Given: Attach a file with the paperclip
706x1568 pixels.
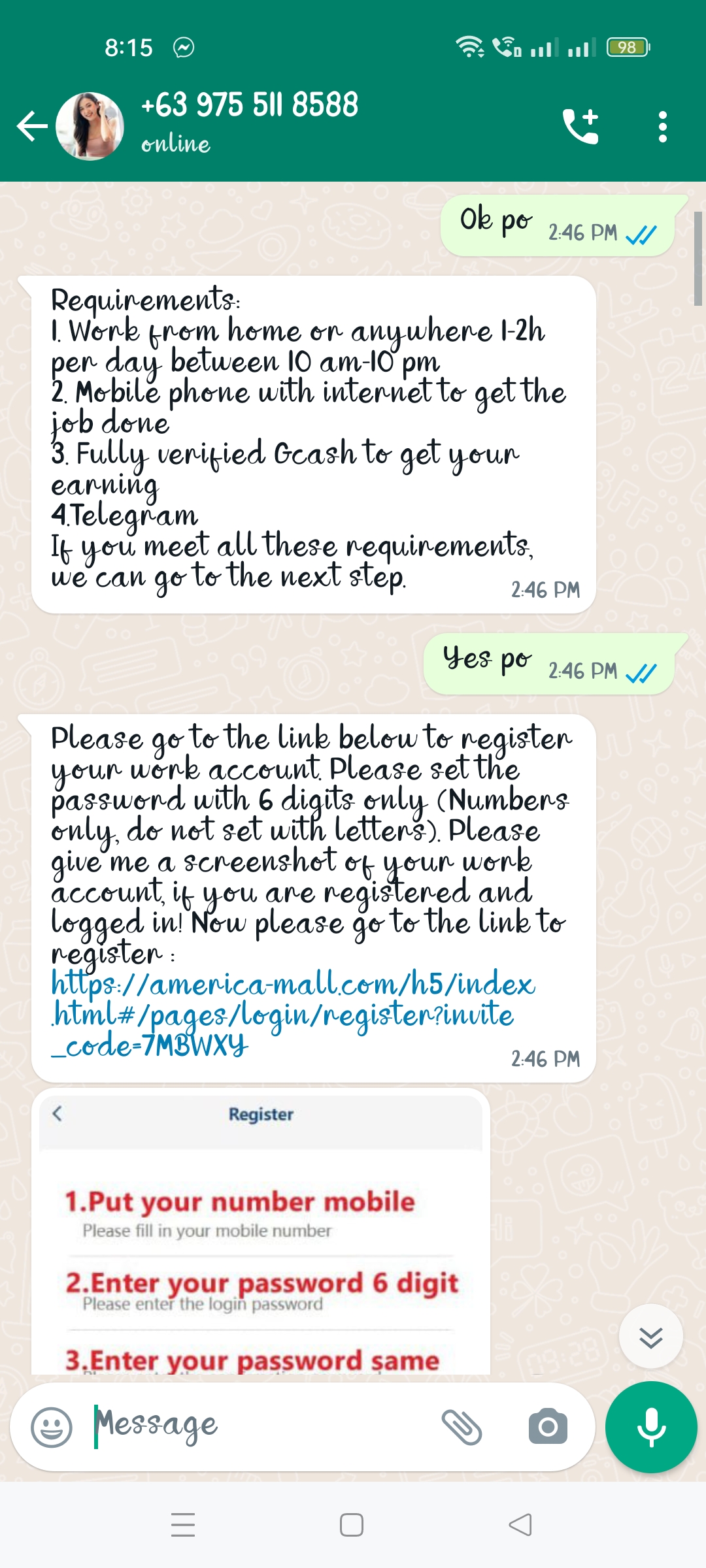Looking at the screenshot, I should click(462, 1427).
